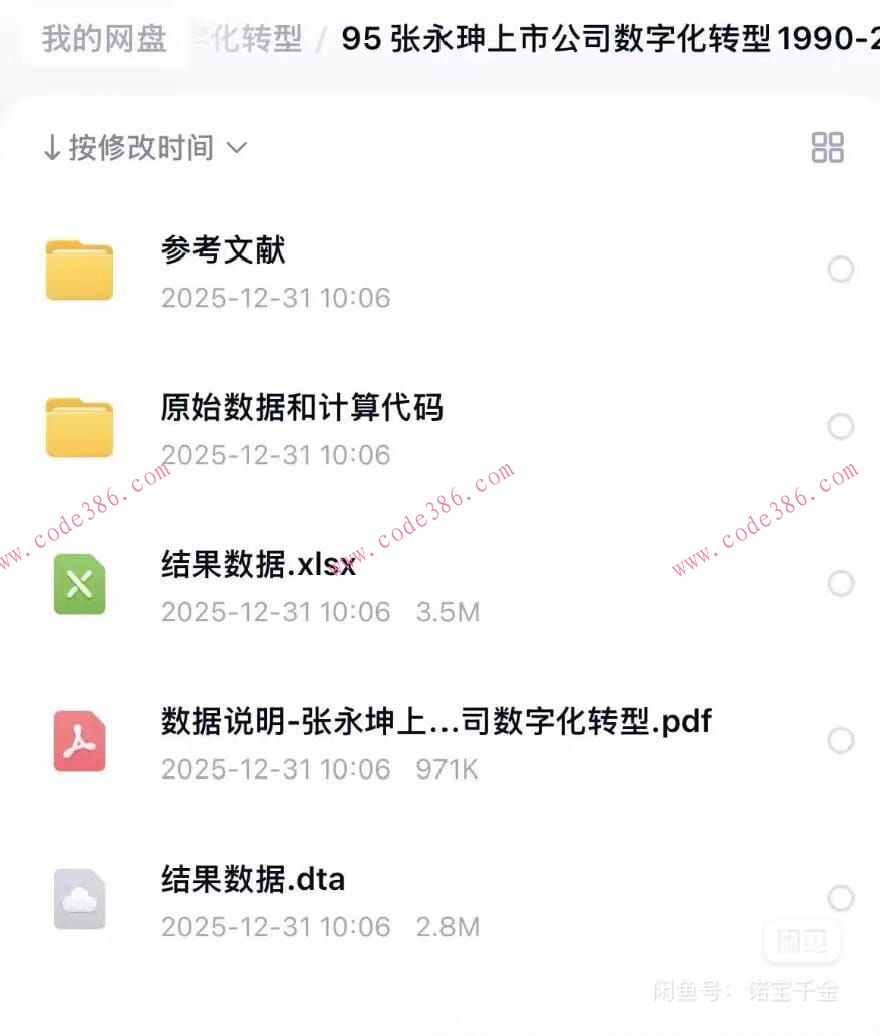Open the 参考文献 folder icon
The image size is (880, 1036).
[x=80, y=270]
